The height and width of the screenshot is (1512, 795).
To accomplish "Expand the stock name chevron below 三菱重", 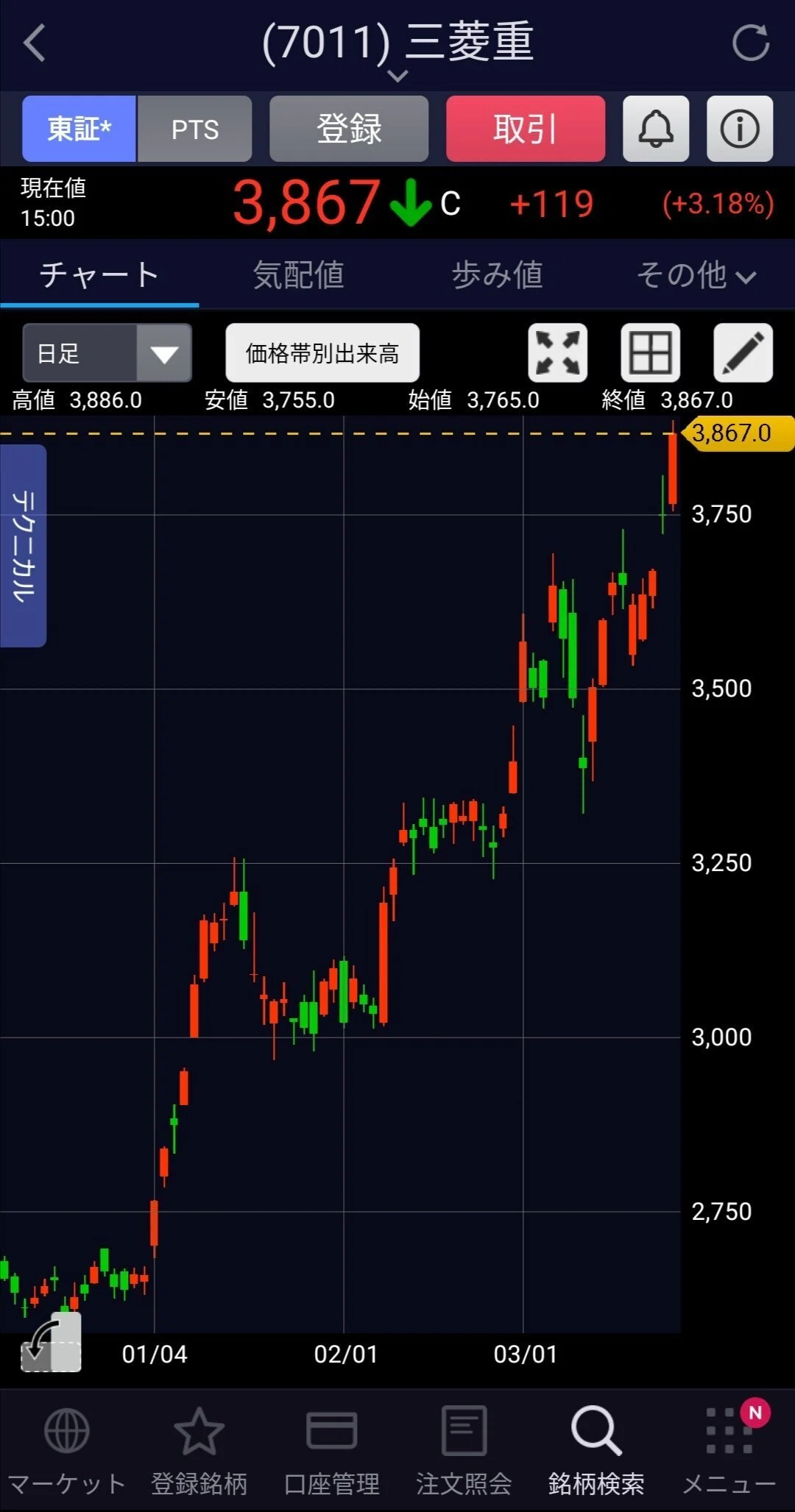I will [x=397, y=76].
